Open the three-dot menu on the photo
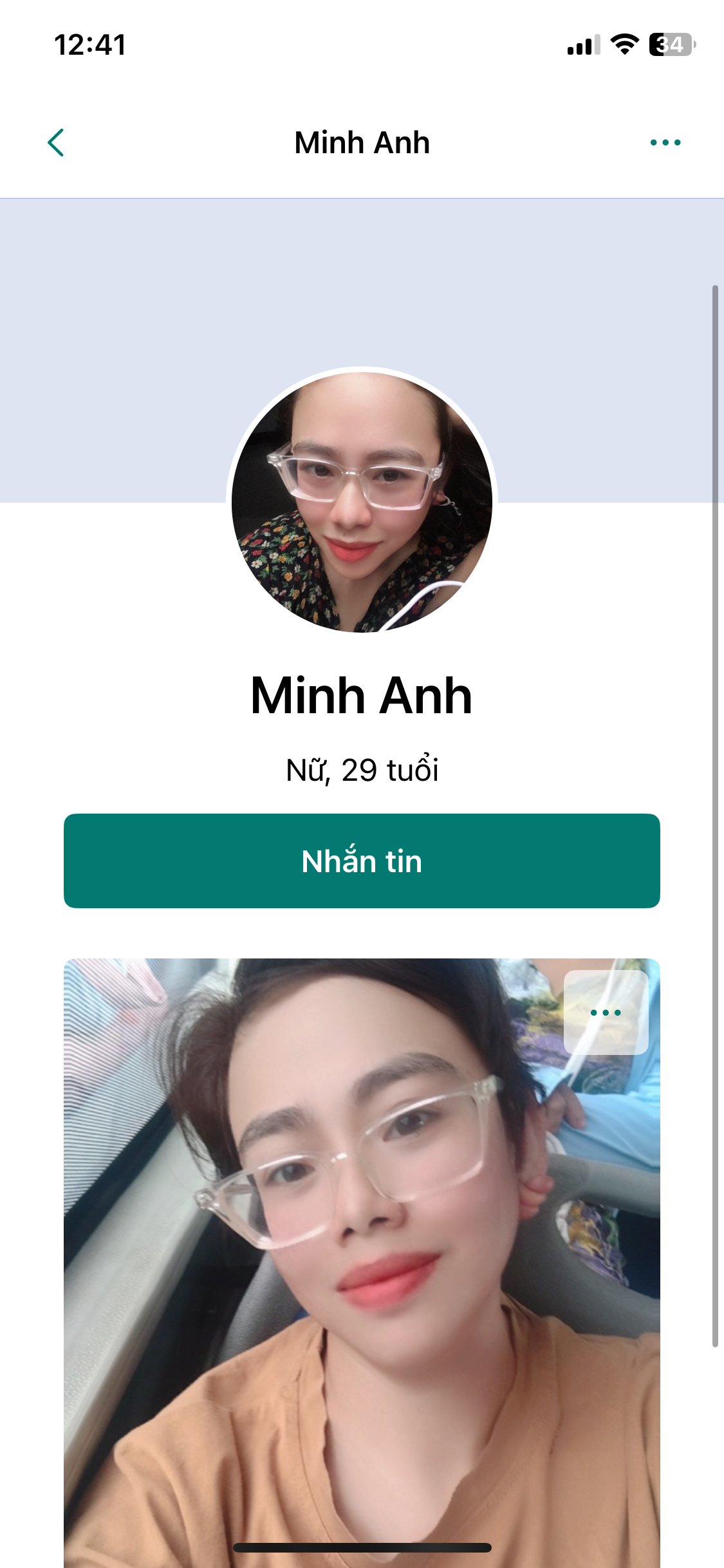724x1568 pixels. (x=606, y=1013)
